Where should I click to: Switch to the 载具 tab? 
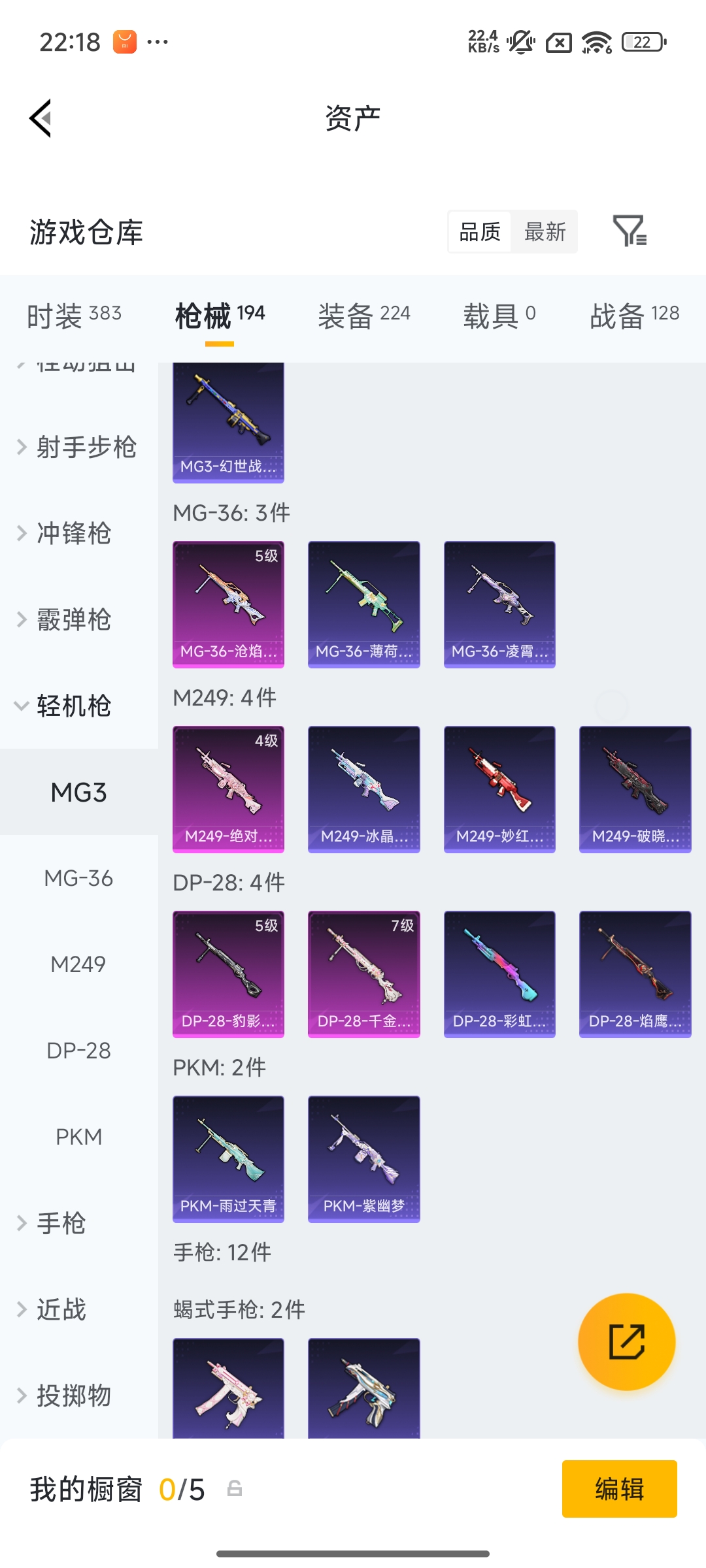(499, 316)
